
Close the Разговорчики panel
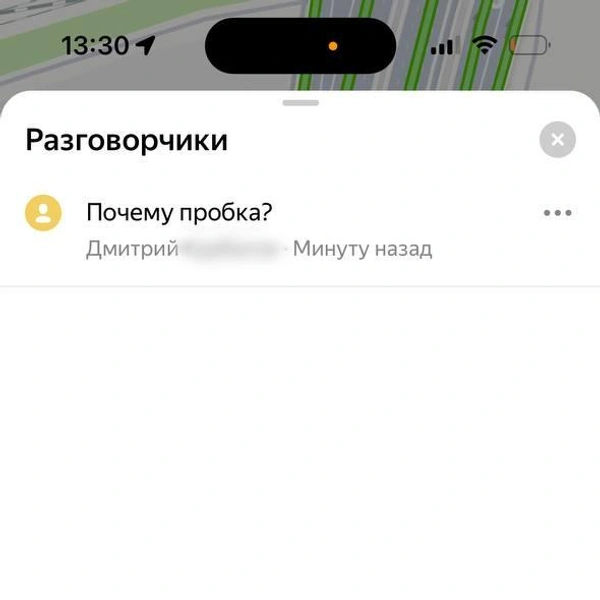[557, 140]
